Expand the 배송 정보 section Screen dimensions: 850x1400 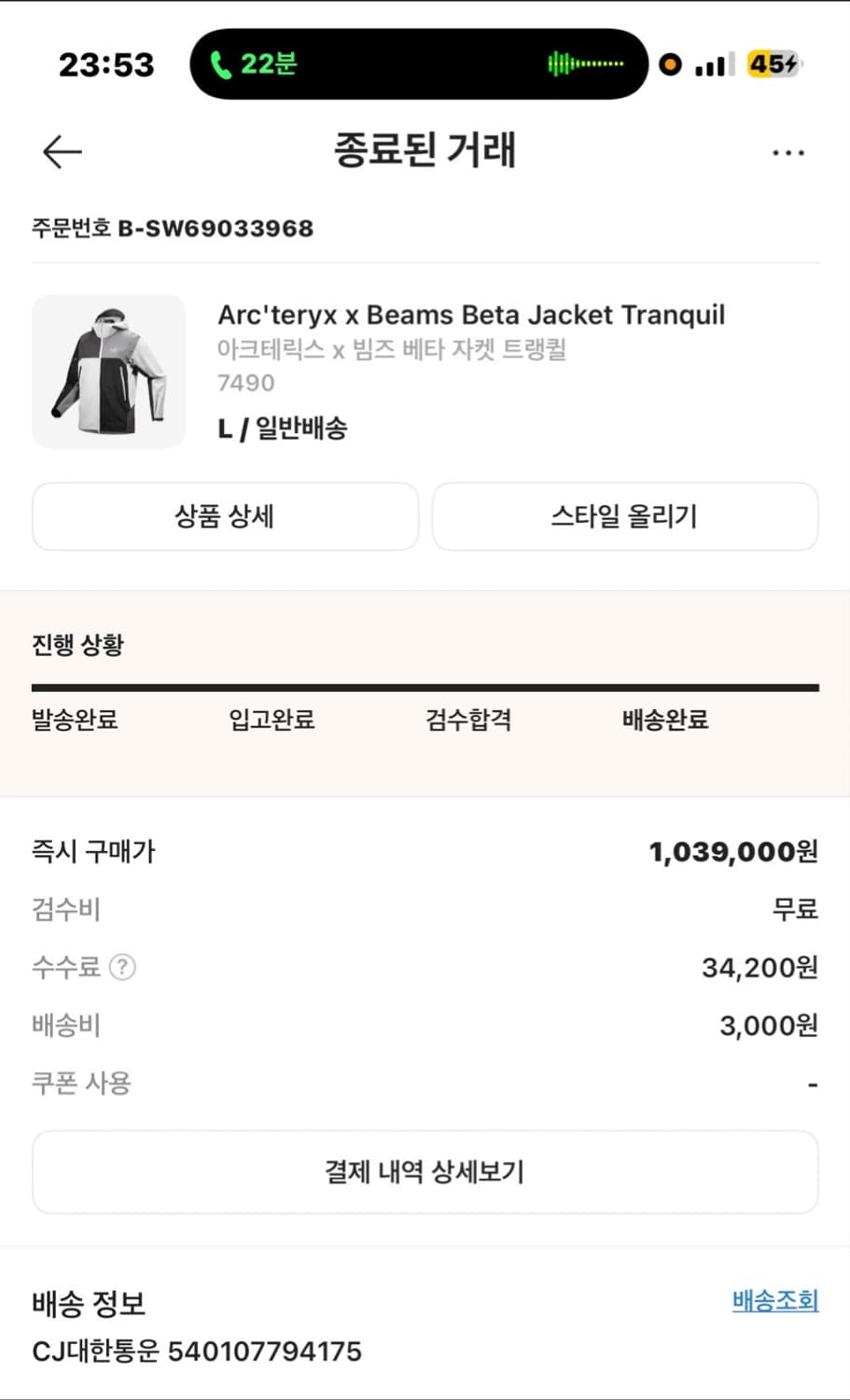tap(91, 1304)
